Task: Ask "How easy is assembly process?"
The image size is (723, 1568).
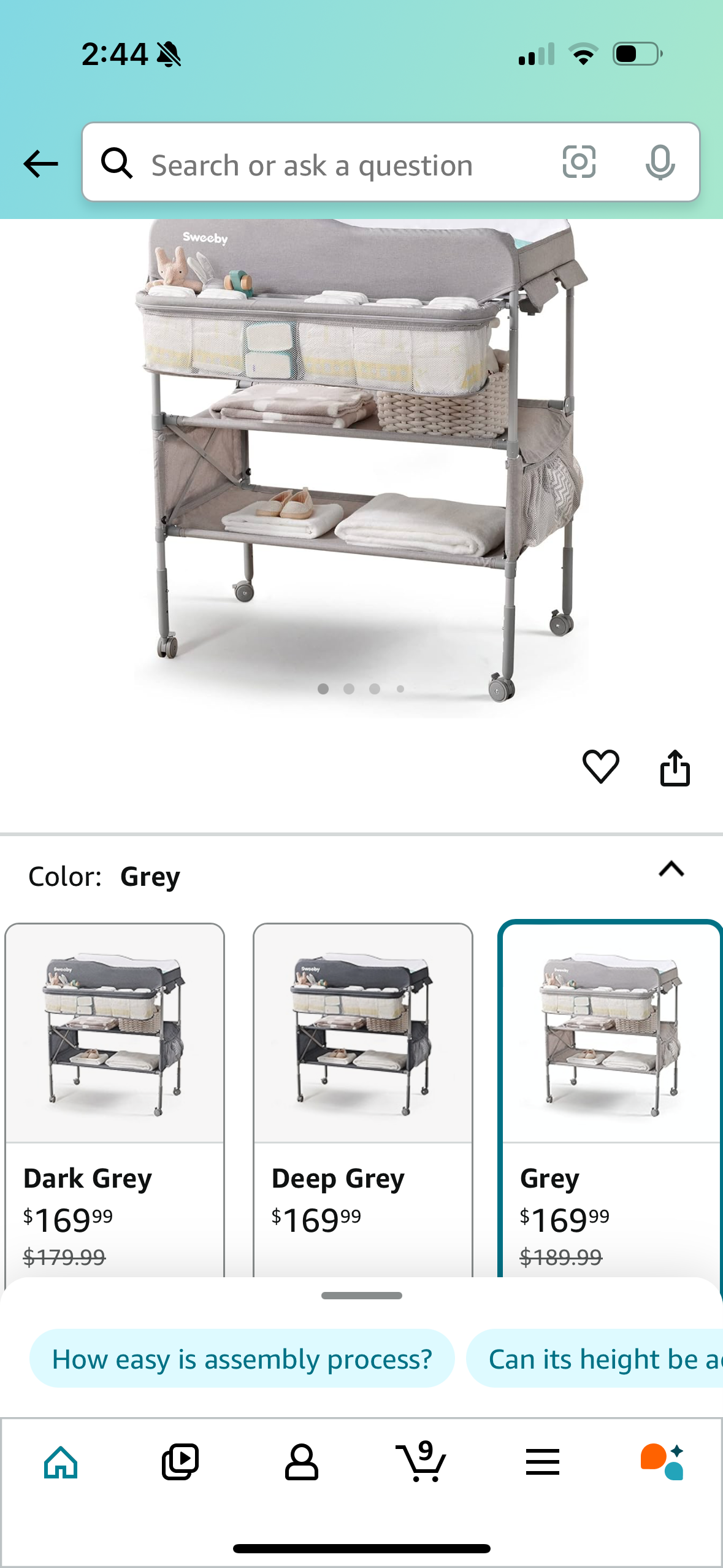Action: click(242, 1359)
